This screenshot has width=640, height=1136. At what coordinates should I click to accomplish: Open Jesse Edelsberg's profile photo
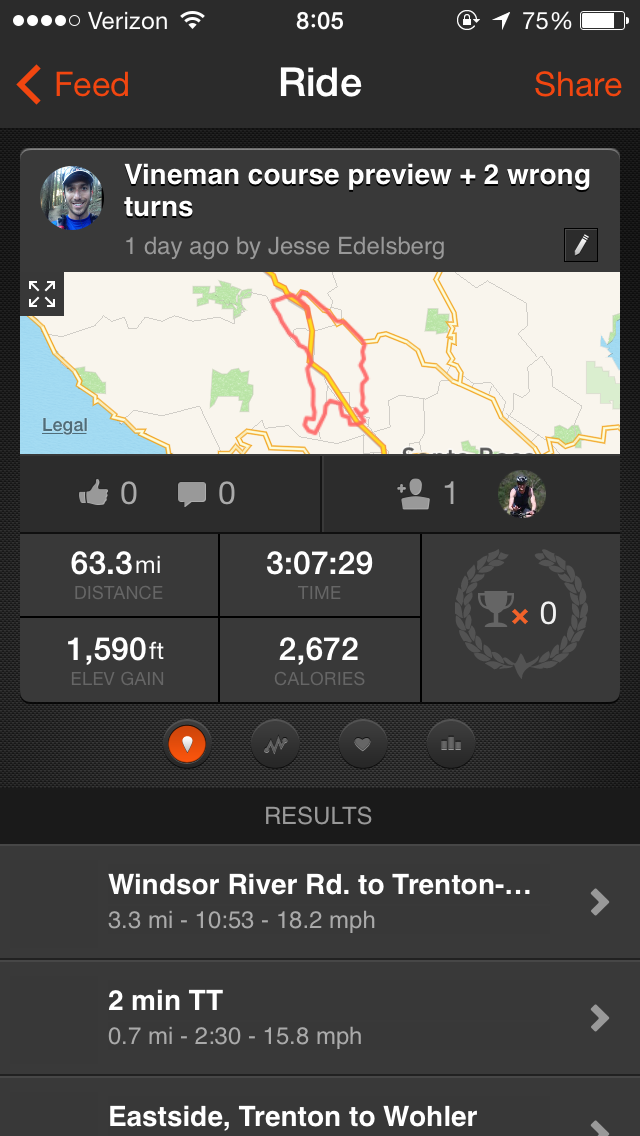point(71,197)
